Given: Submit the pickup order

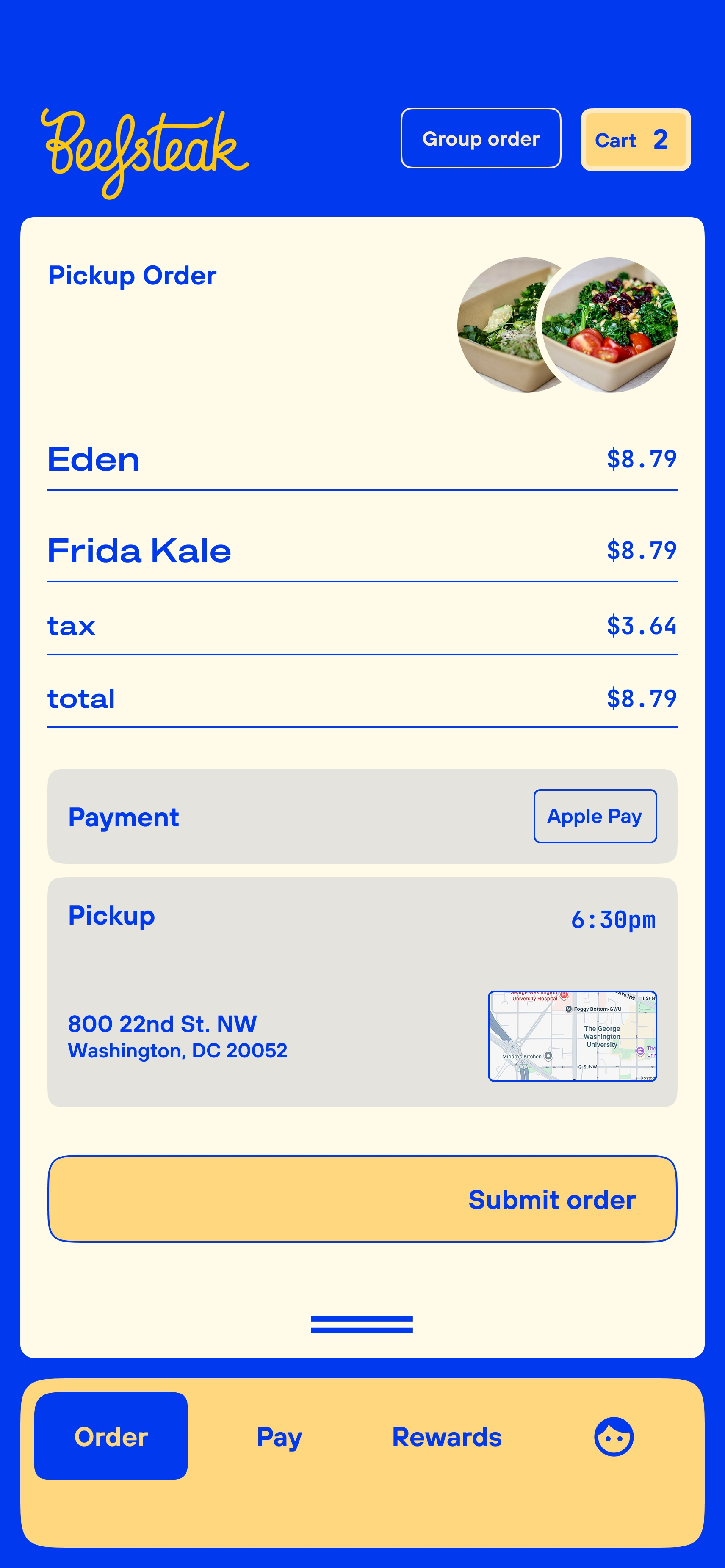Looking at the screenshot, I should pyautogui.click(x=362, y=1198).
